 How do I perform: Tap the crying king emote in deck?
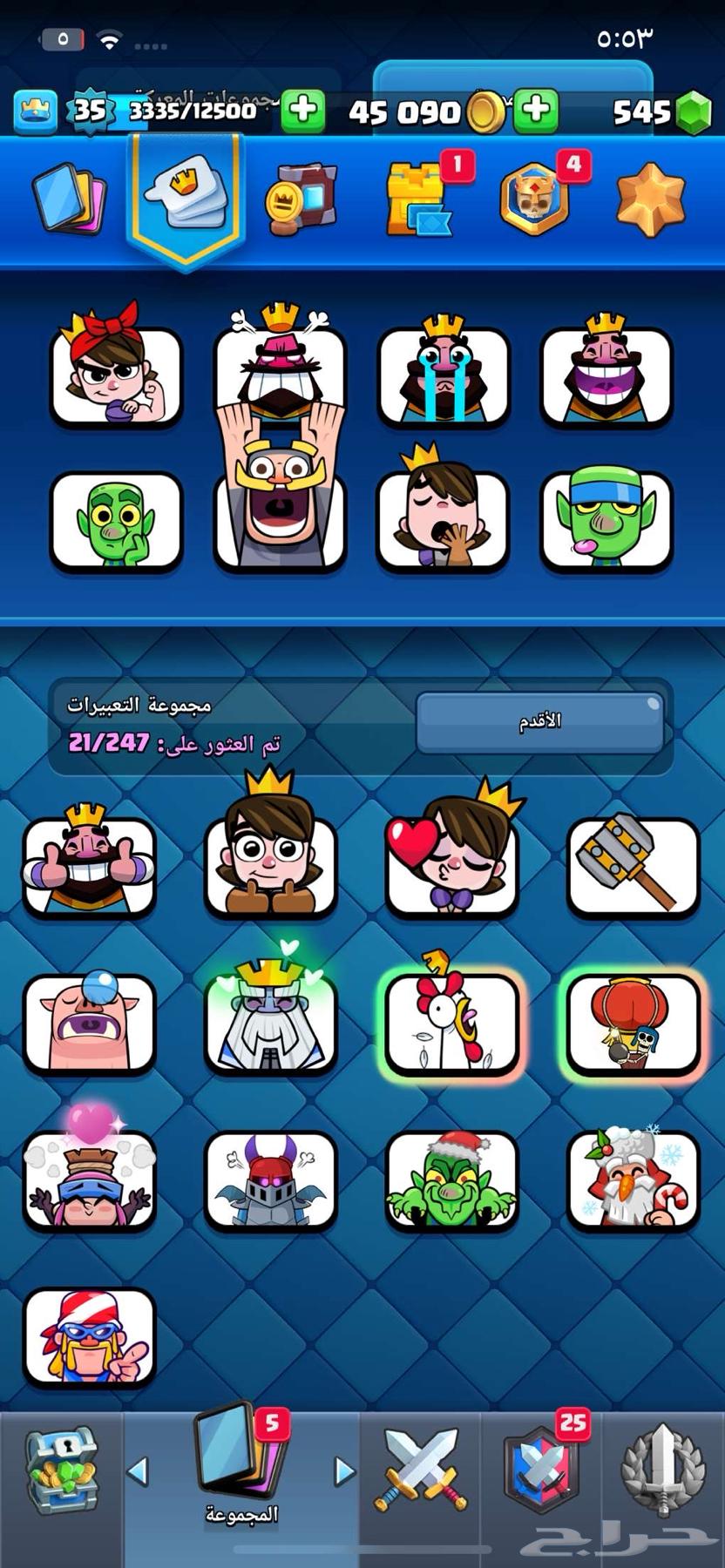coord(443,375)
